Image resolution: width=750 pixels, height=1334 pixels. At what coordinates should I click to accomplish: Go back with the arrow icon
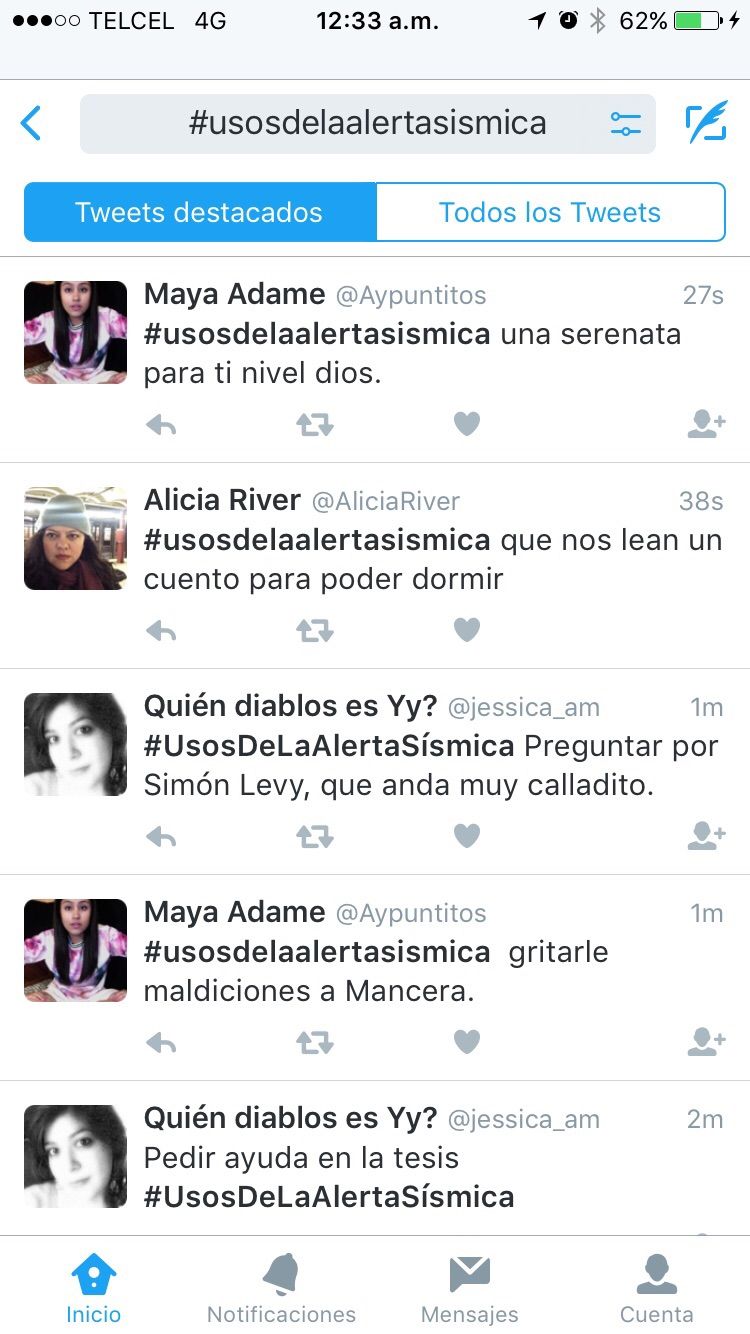[x=32, y=124]
